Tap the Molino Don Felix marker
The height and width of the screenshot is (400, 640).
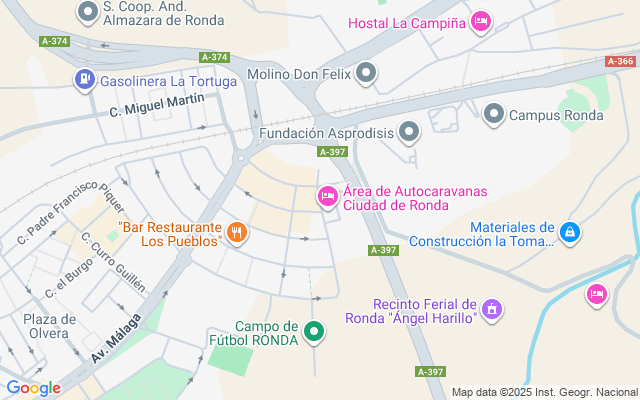pos(366,73)
